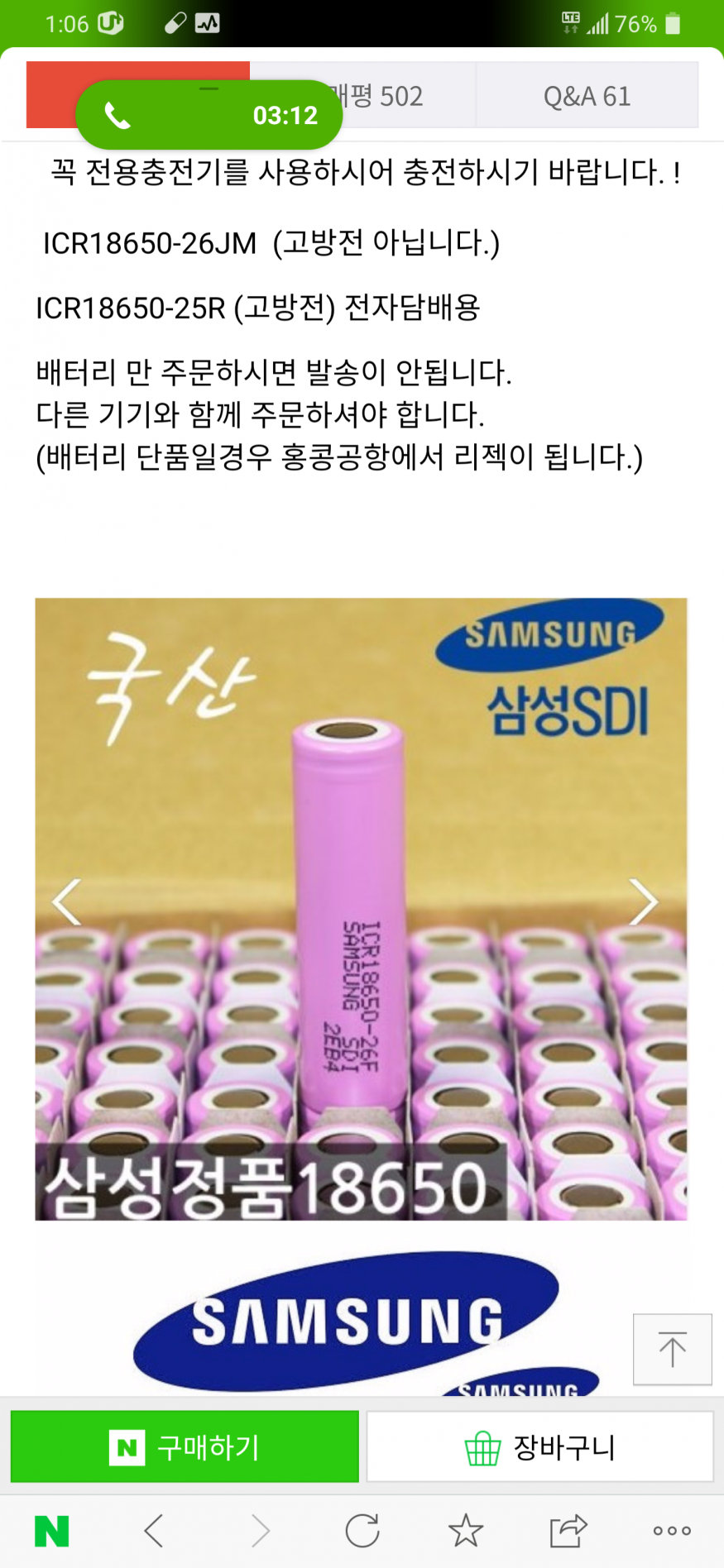Screen dimensions: 724x1568
Task: Open browser more options menu
Action: [x=672, y=1532]
